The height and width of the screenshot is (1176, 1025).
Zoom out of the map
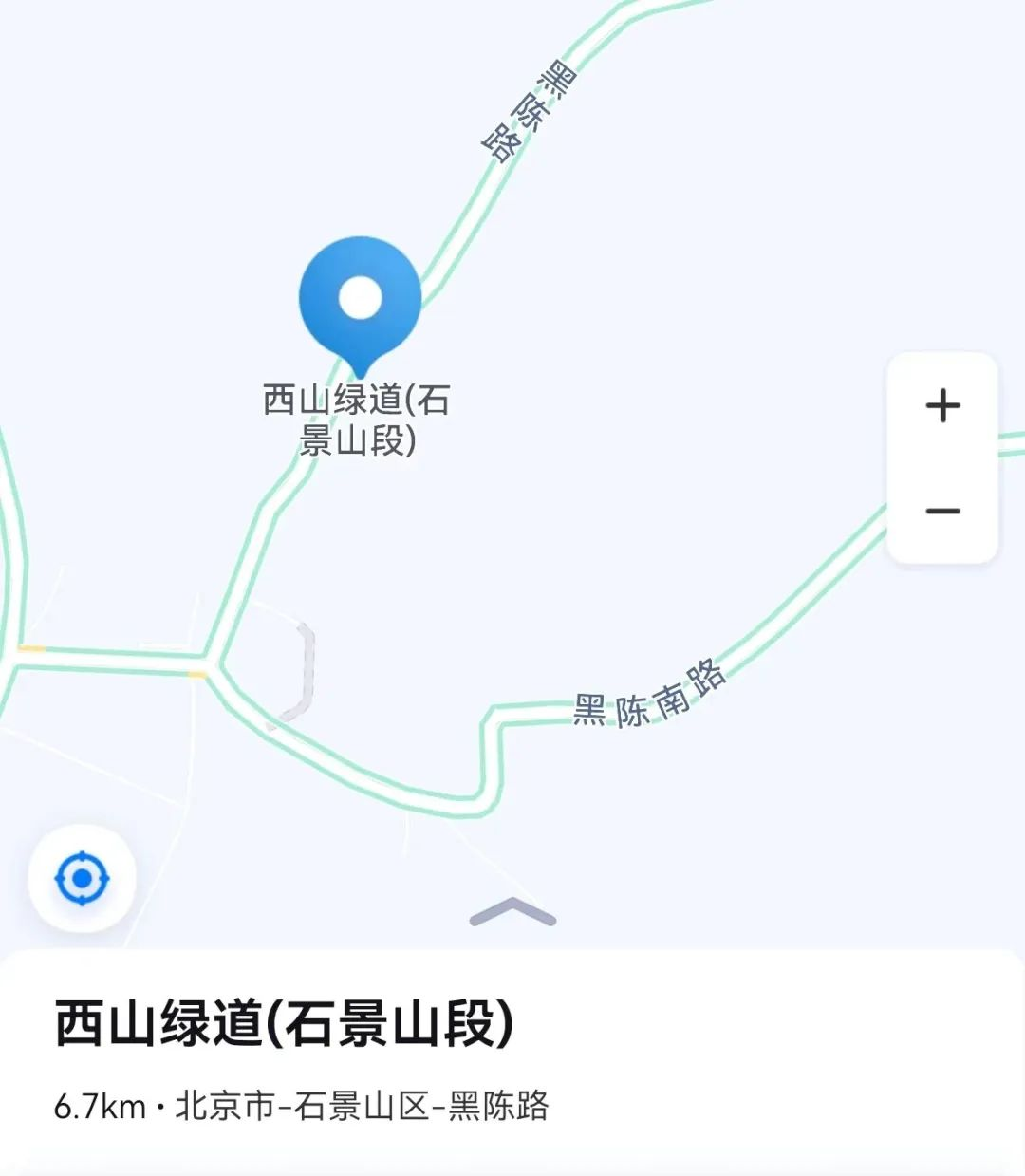click(942, 512)
